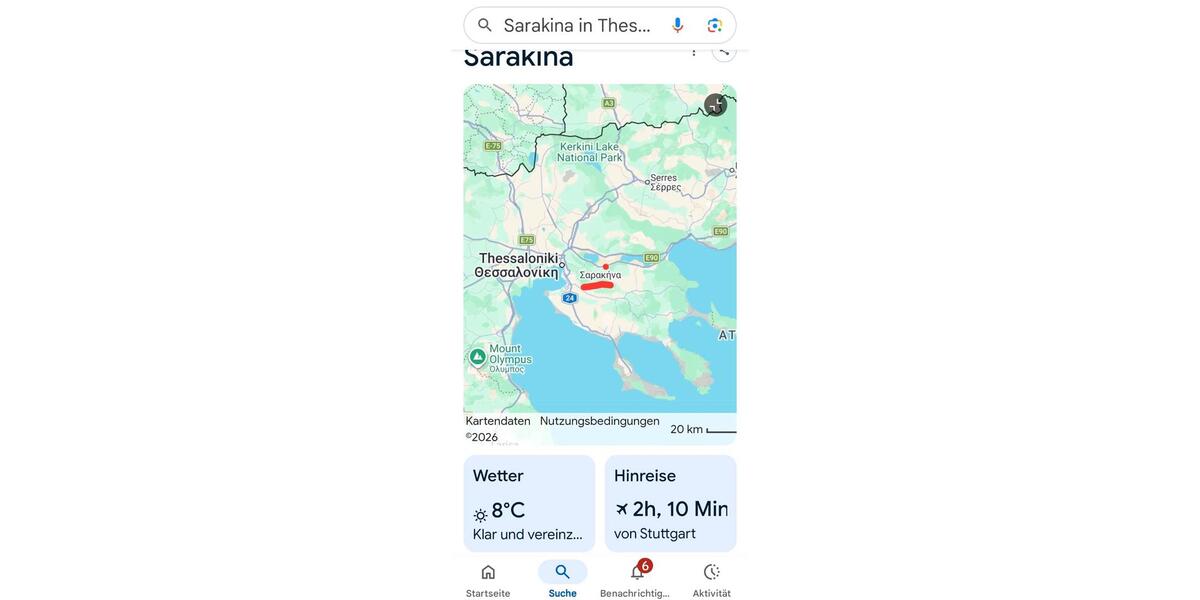
Task: Switch to the Aktivität tab
Action: (x=711, y=579)
